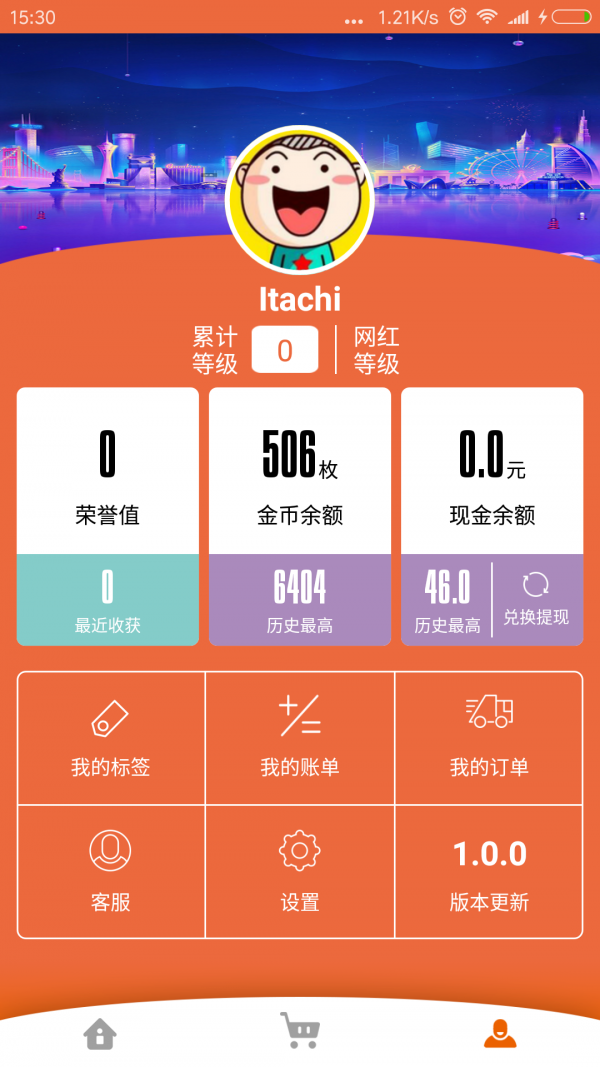Image resolution: width=600 pixels, height=1067 pixels.
Task: Contact 客服 customer service
Action: click(x=111, y=872)
